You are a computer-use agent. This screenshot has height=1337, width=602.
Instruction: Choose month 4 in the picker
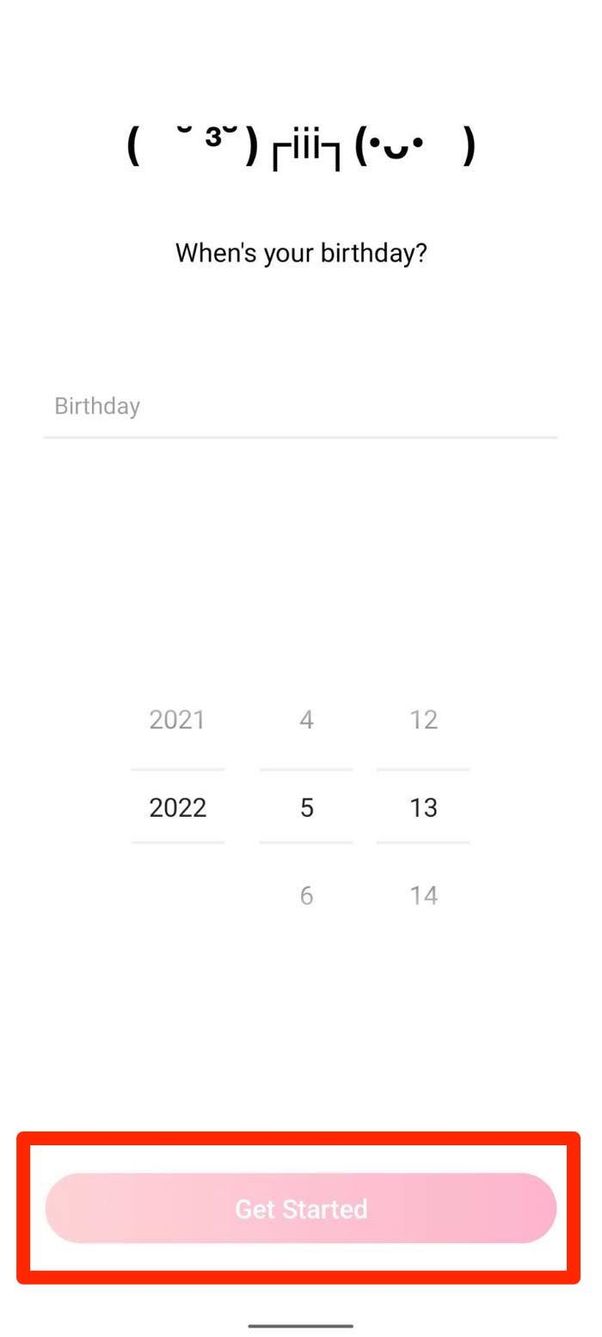(x=306, y=719)
